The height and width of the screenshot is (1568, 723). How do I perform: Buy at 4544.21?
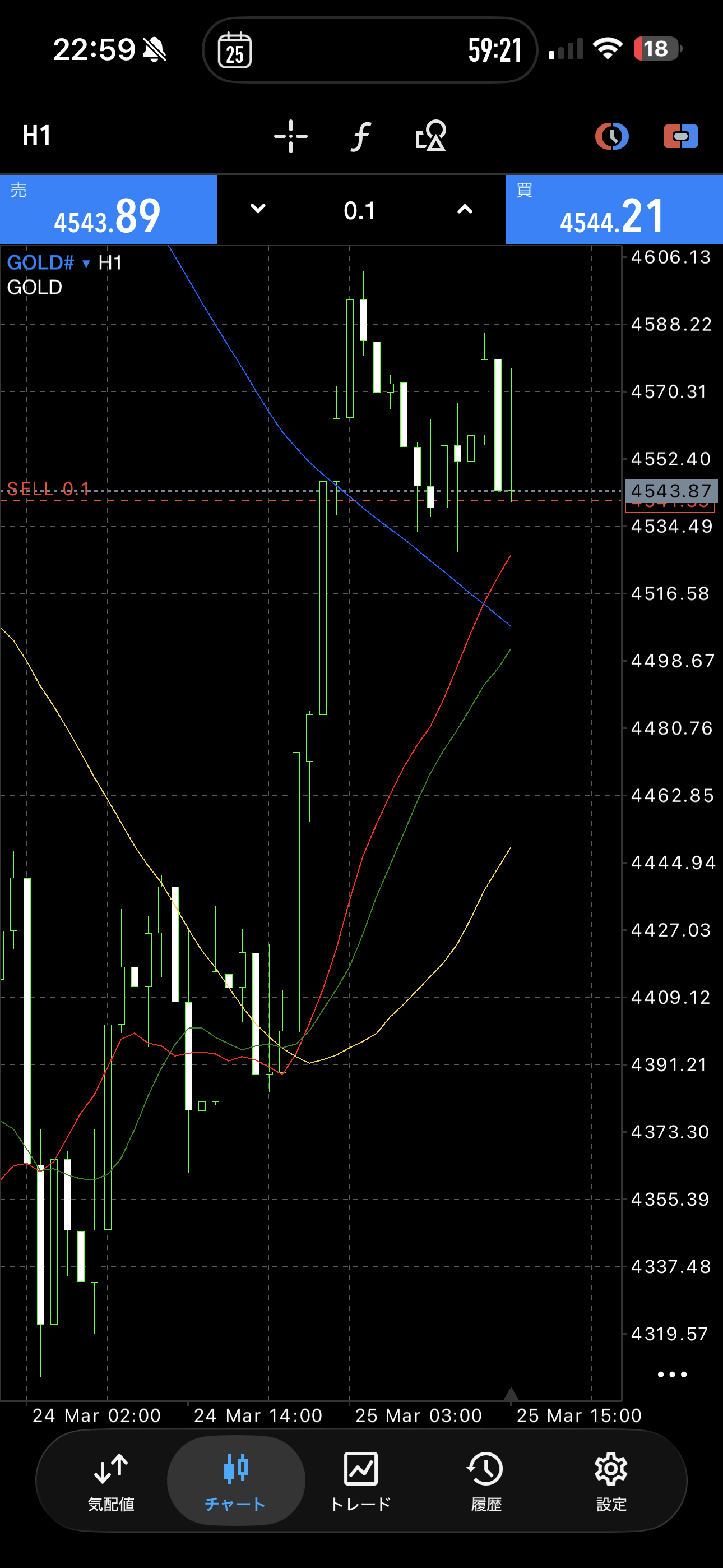[614, 210]
